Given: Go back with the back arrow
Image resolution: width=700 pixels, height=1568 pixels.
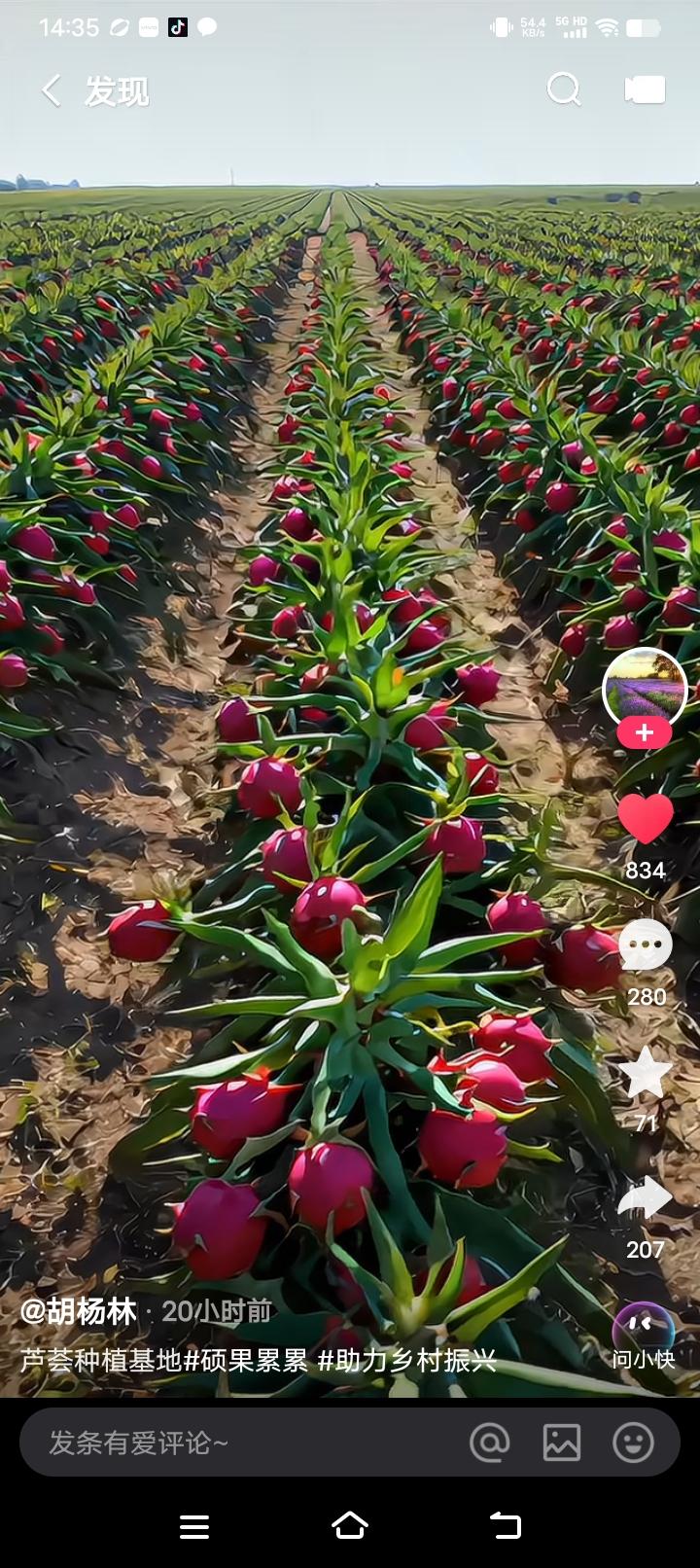Looking at the screenshot, I should click(x=48, y=89).
